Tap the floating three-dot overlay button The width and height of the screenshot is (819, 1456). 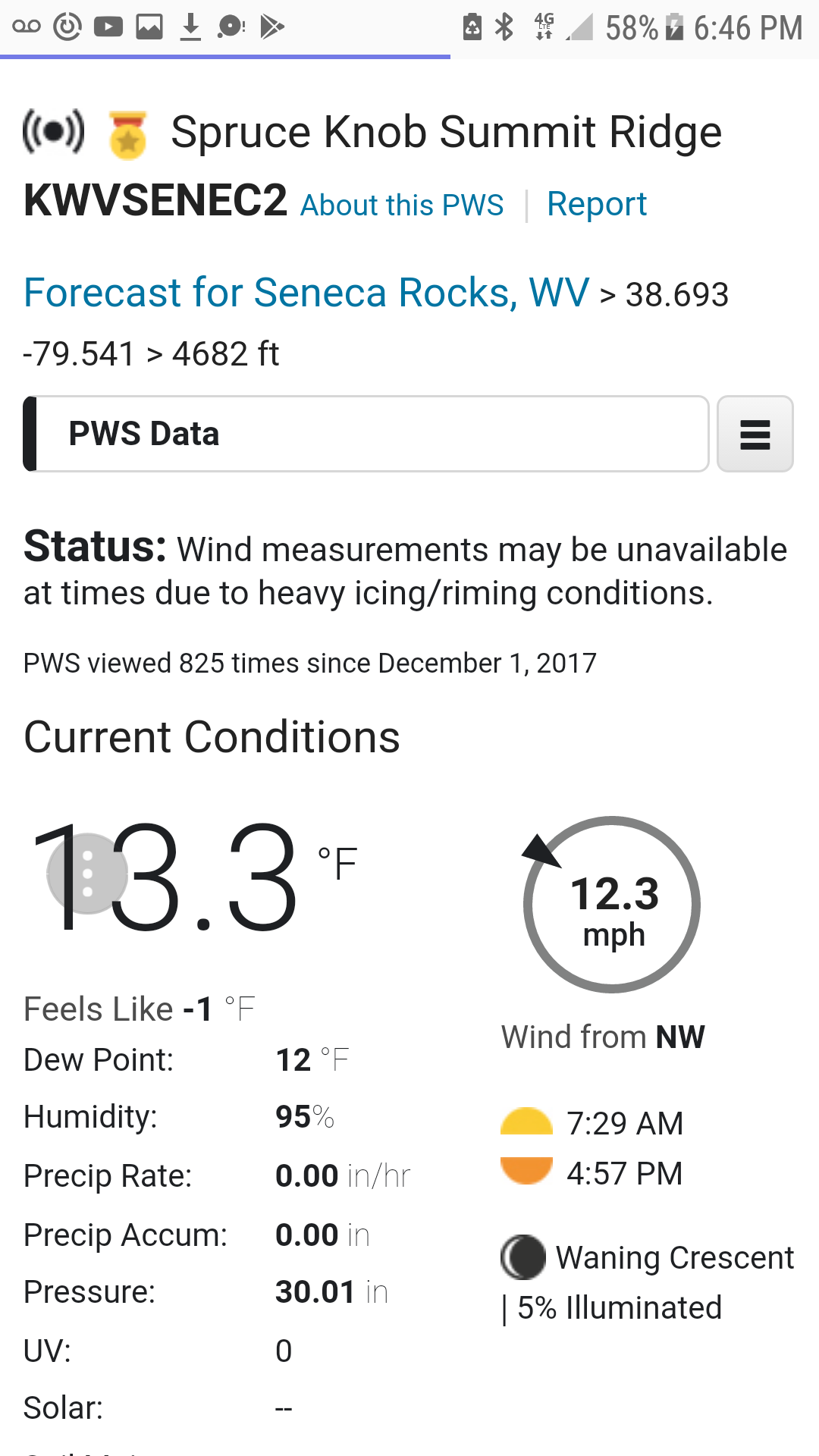[x=87, y=874]
